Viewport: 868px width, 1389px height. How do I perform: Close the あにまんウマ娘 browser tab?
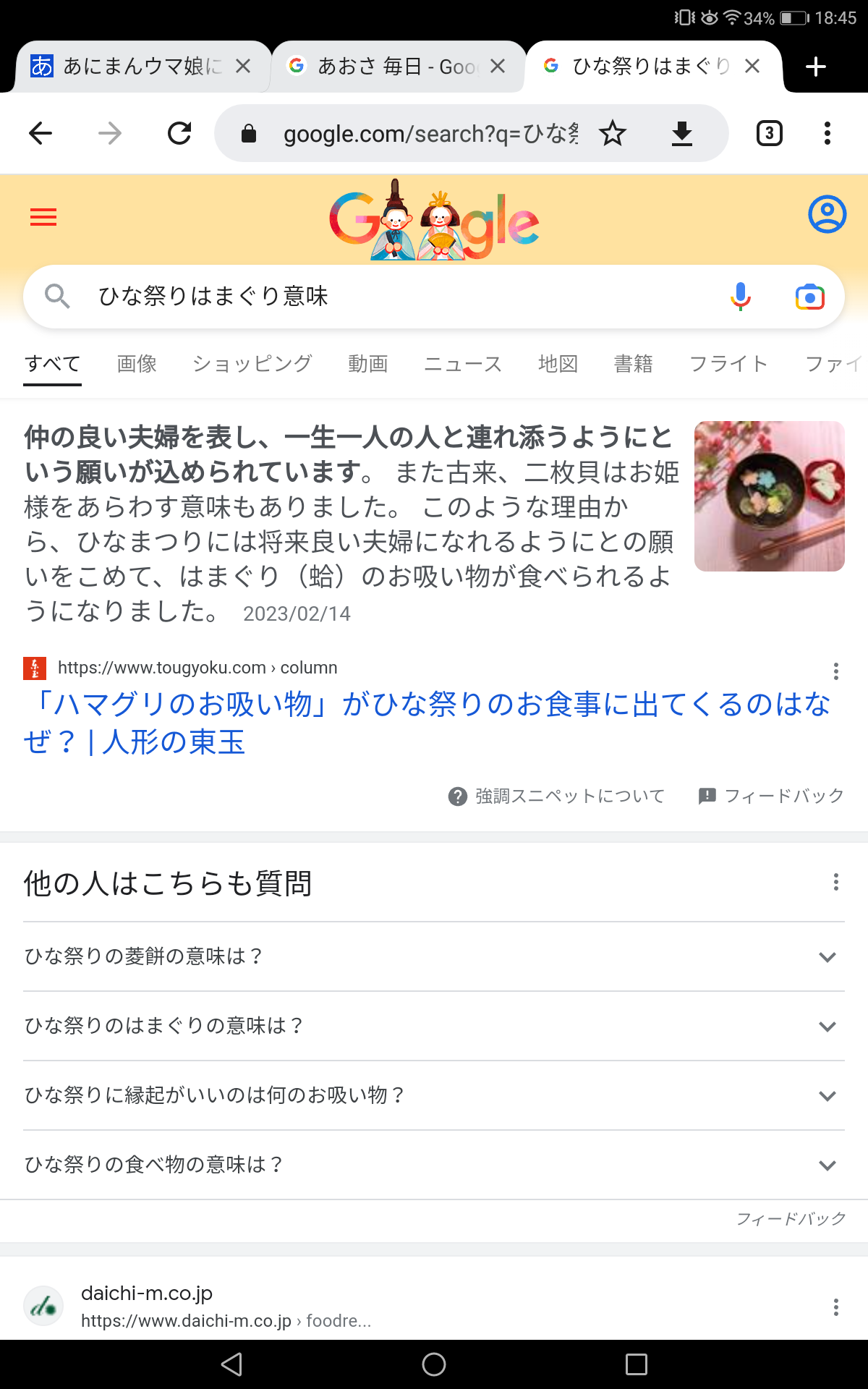coord(243,67)
